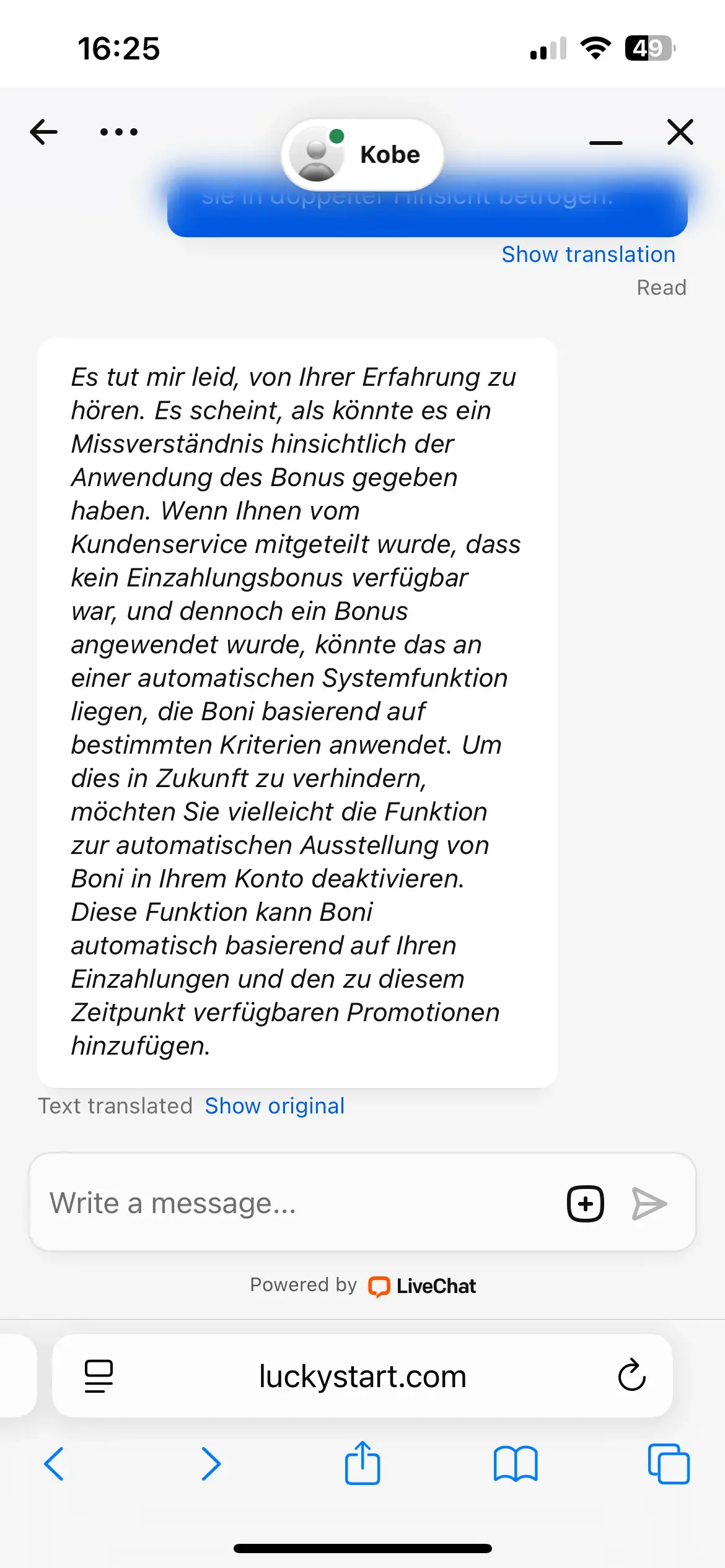Open the LiveChat powered-by link

coord(362,1286)
